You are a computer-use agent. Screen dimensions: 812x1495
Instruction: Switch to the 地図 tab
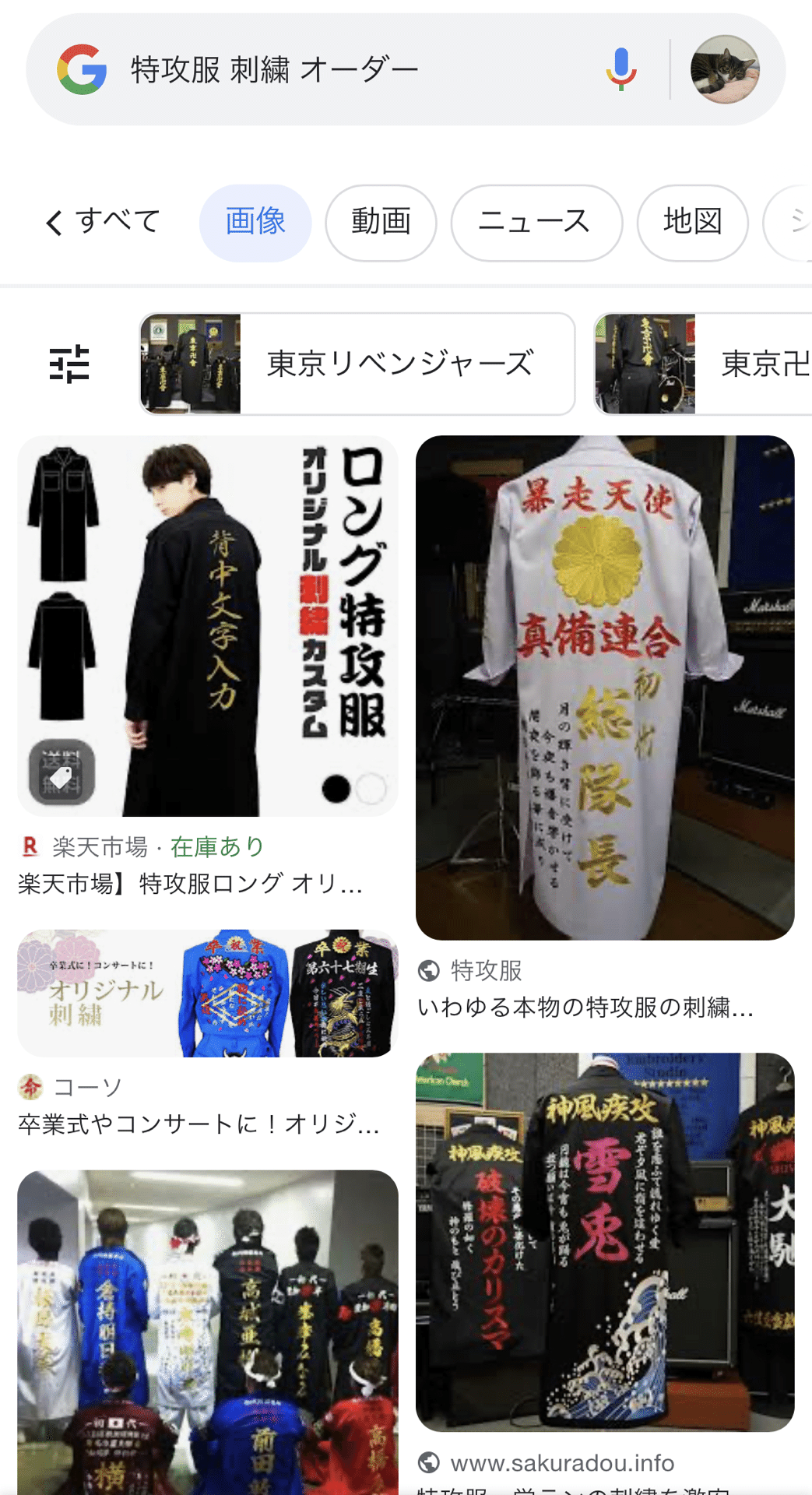pyautogui.click(x=692, y=222)
